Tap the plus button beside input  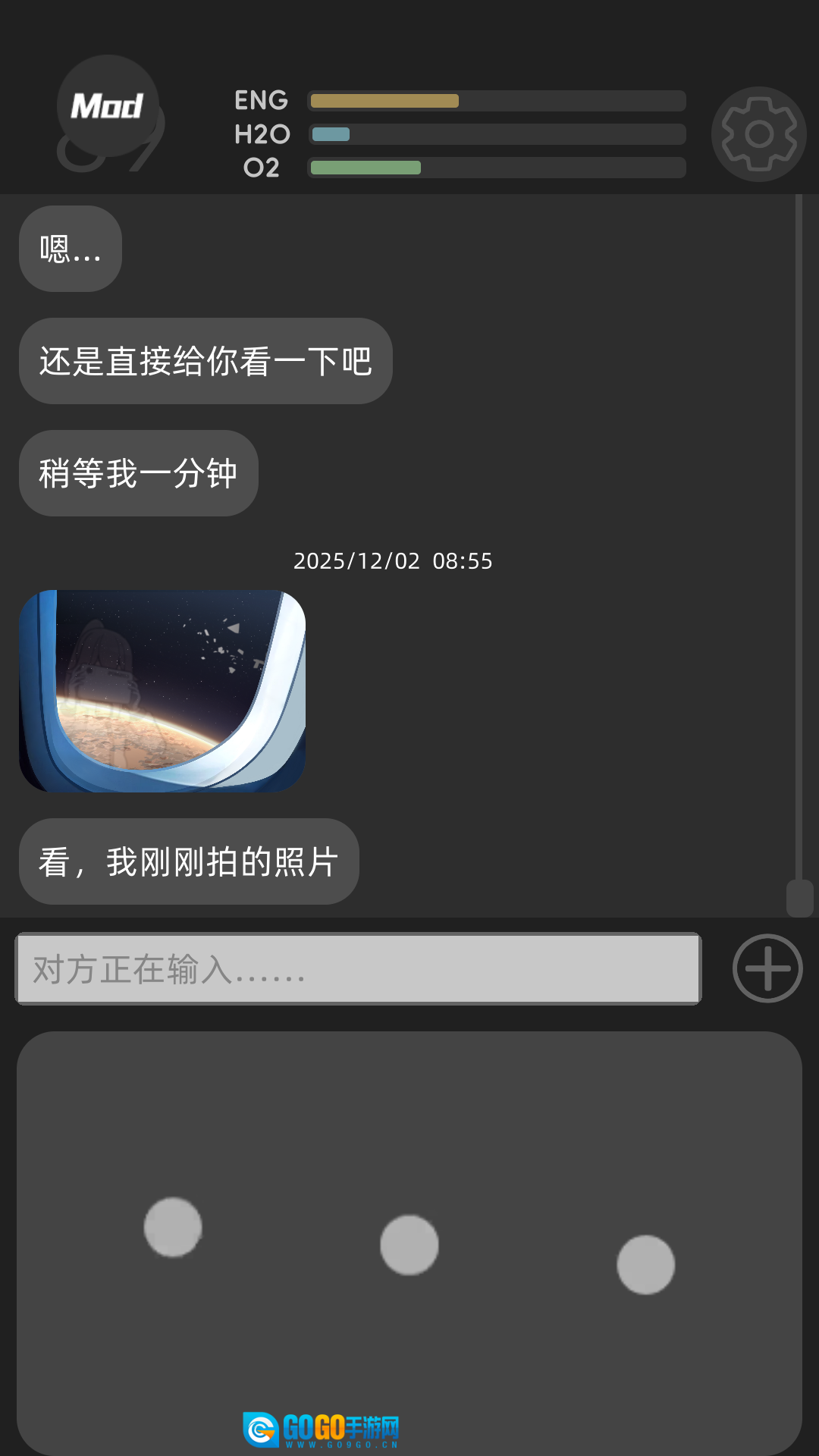pyautogui.click(x=767, y=968)
